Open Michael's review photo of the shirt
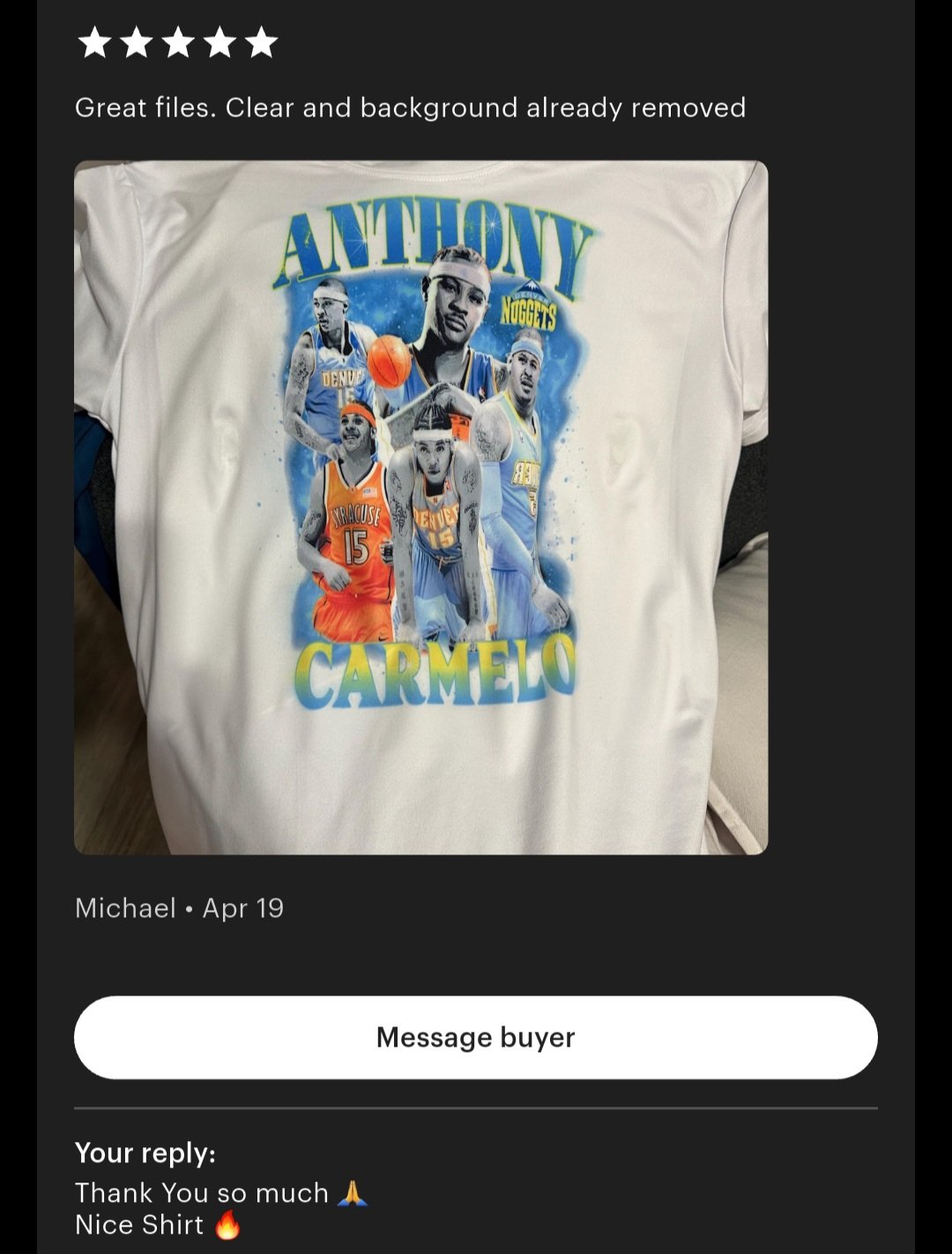The width and height of the screenshot is (952, 1254). (x=420, y=507)
